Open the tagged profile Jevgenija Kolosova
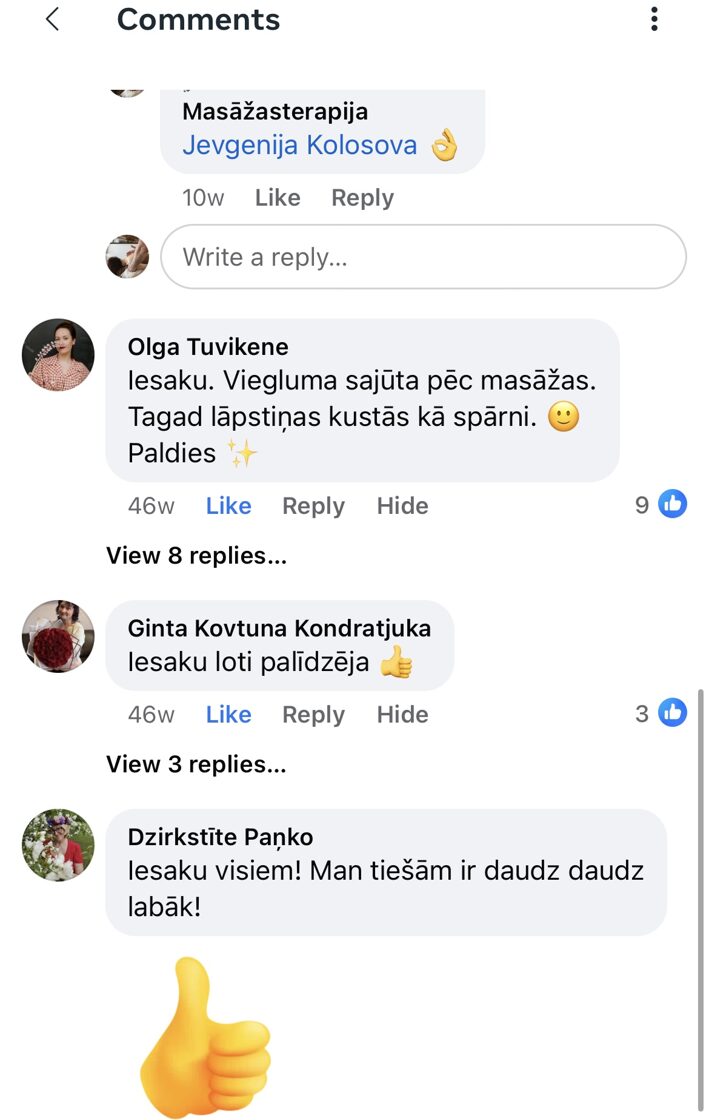Screen dimensions: 709x1120 [x=299, y=145]
